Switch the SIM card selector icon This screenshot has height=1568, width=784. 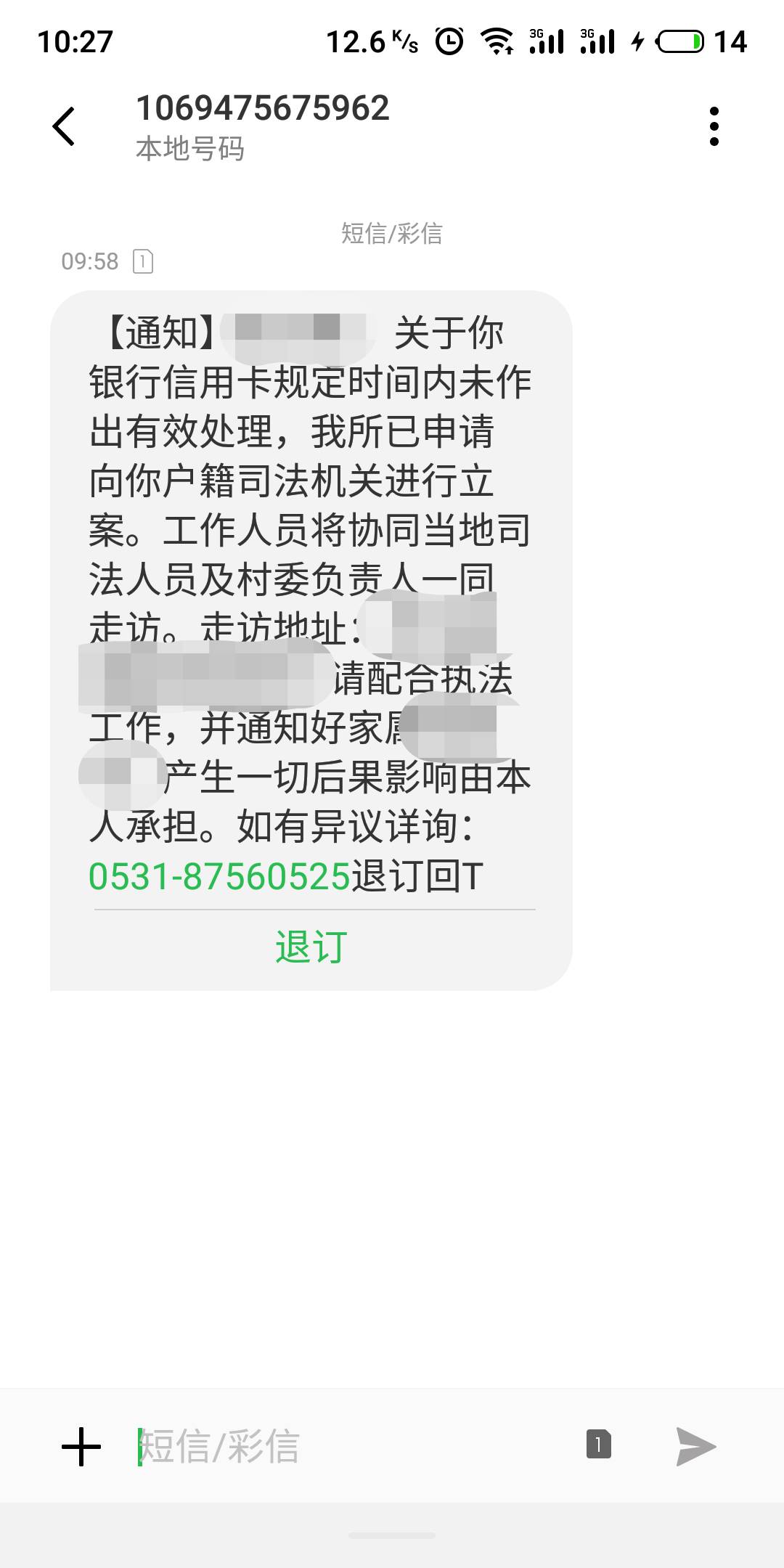click(599, 1444)
